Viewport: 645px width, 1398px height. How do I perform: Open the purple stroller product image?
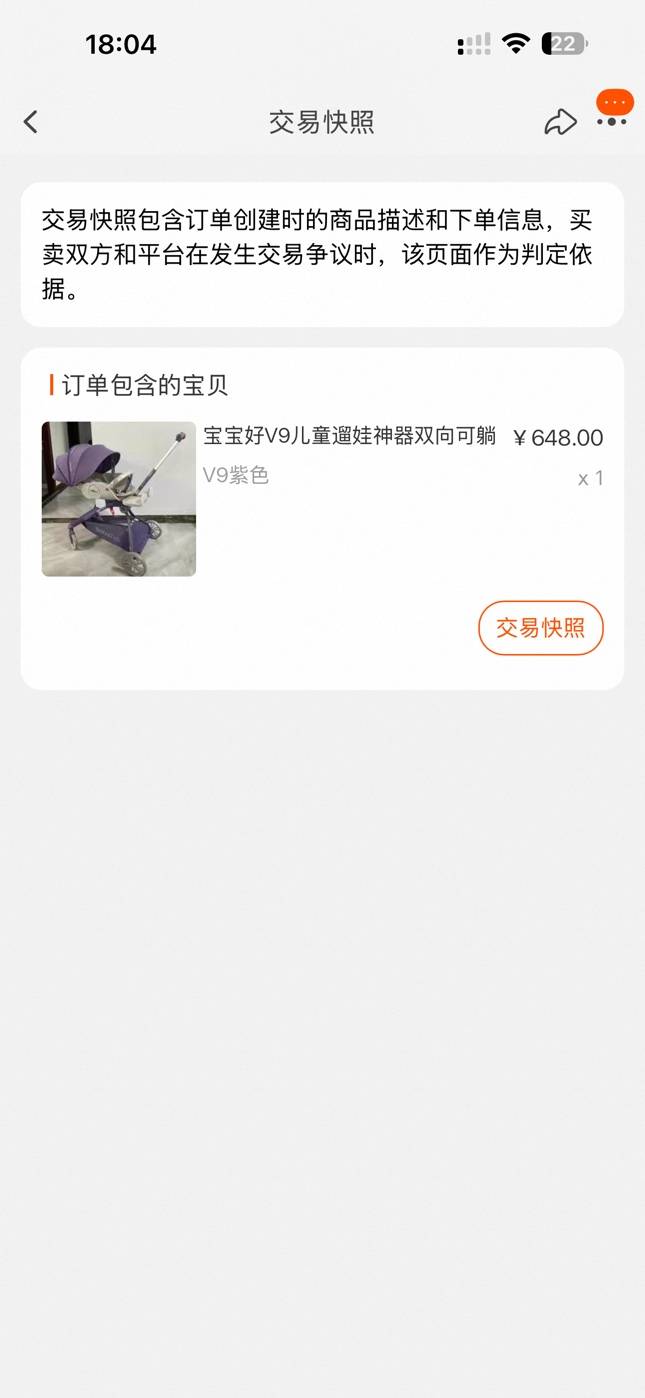point(119,499)
